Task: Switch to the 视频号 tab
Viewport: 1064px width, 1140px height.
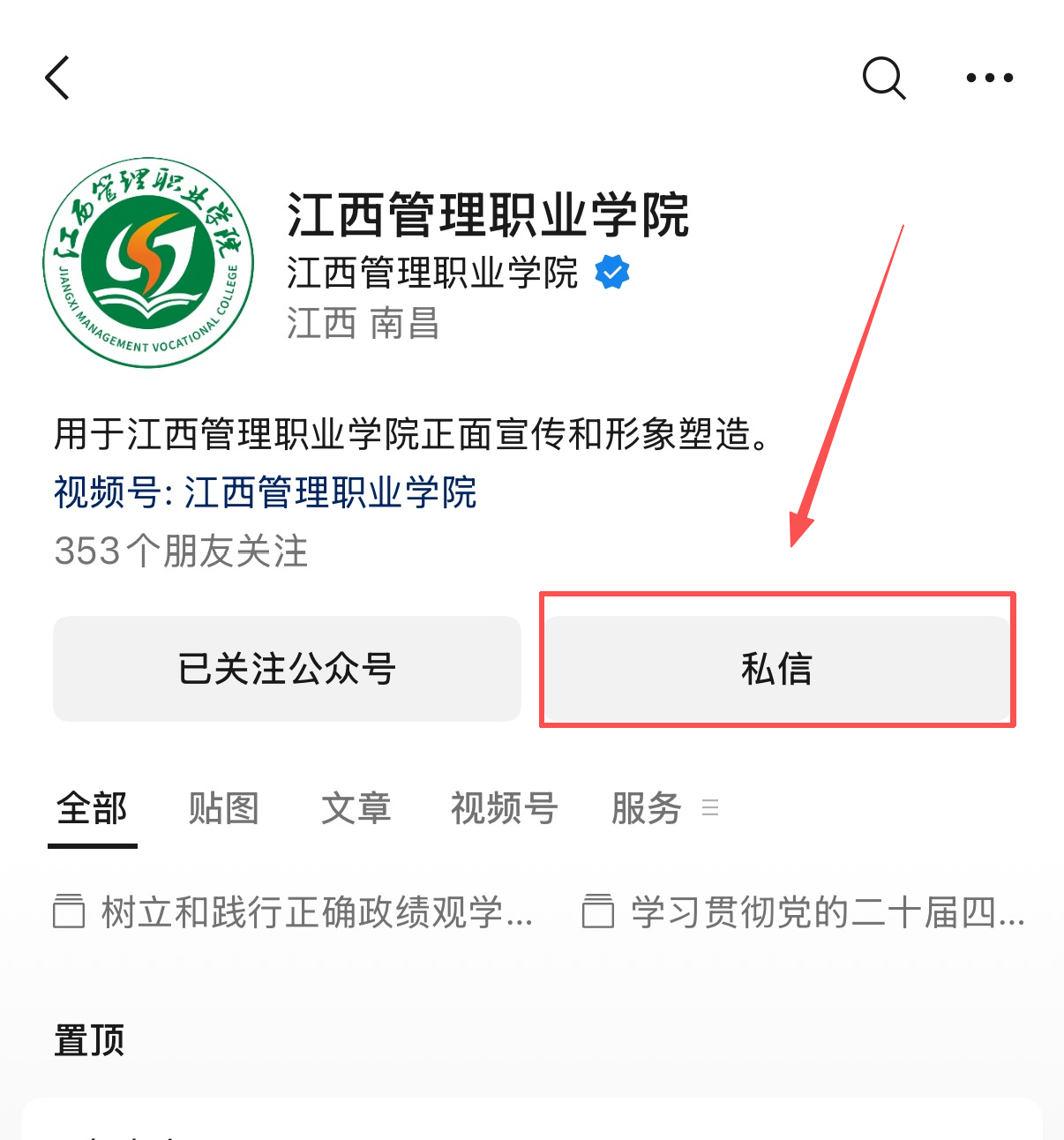Action: click(x=504, y=808)
